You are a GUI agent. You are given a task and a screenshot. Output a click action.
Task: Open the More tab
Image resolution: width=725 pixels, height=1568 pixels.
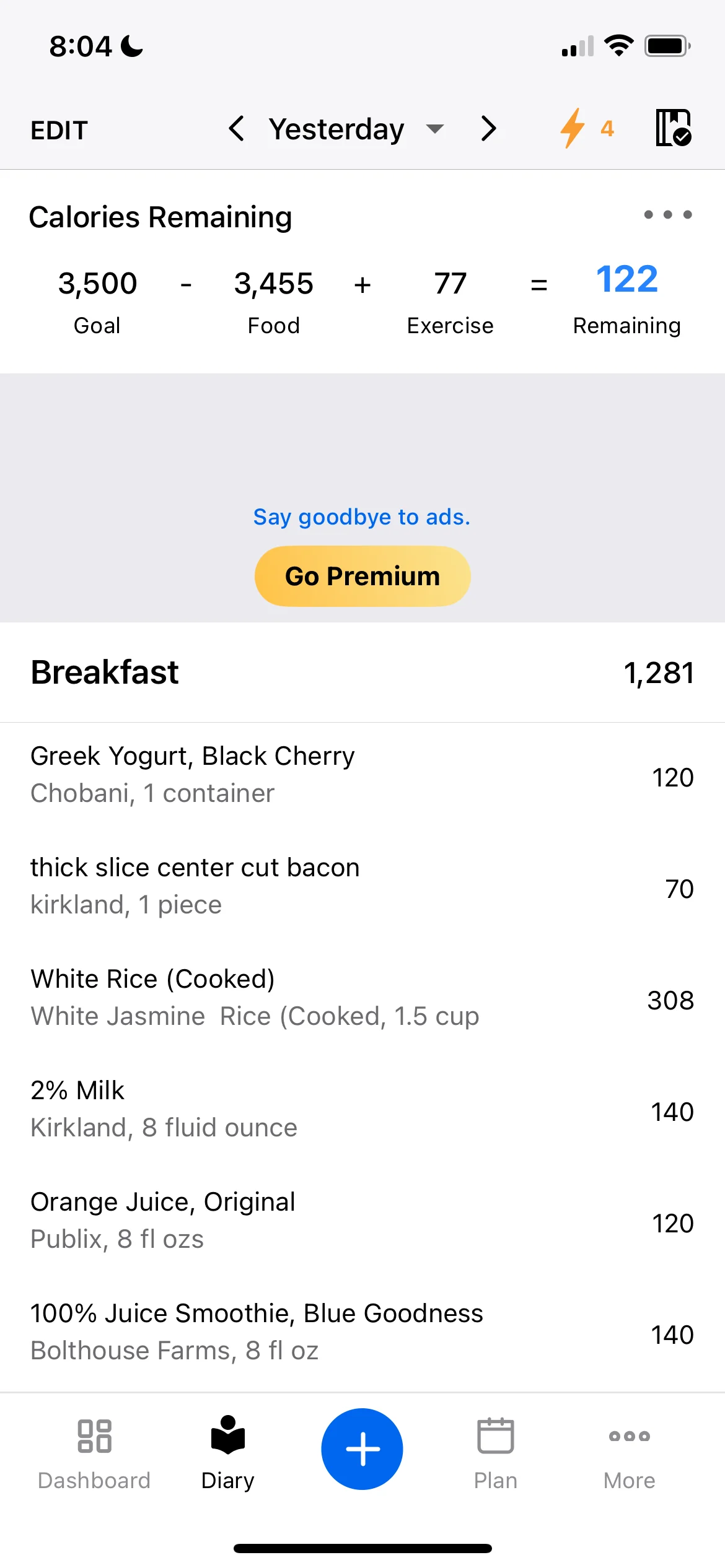point(630,1453)
